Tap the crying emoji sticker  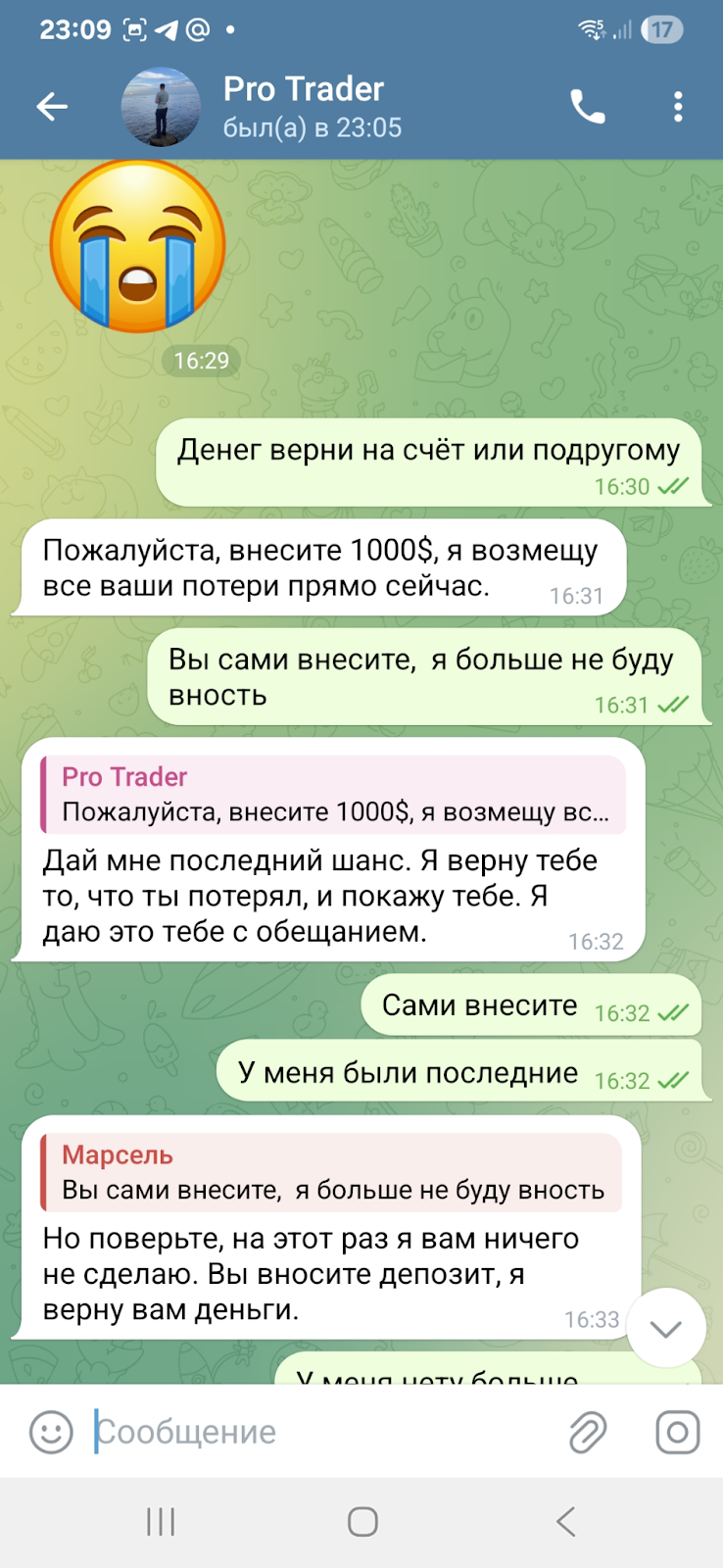point(138,246)
